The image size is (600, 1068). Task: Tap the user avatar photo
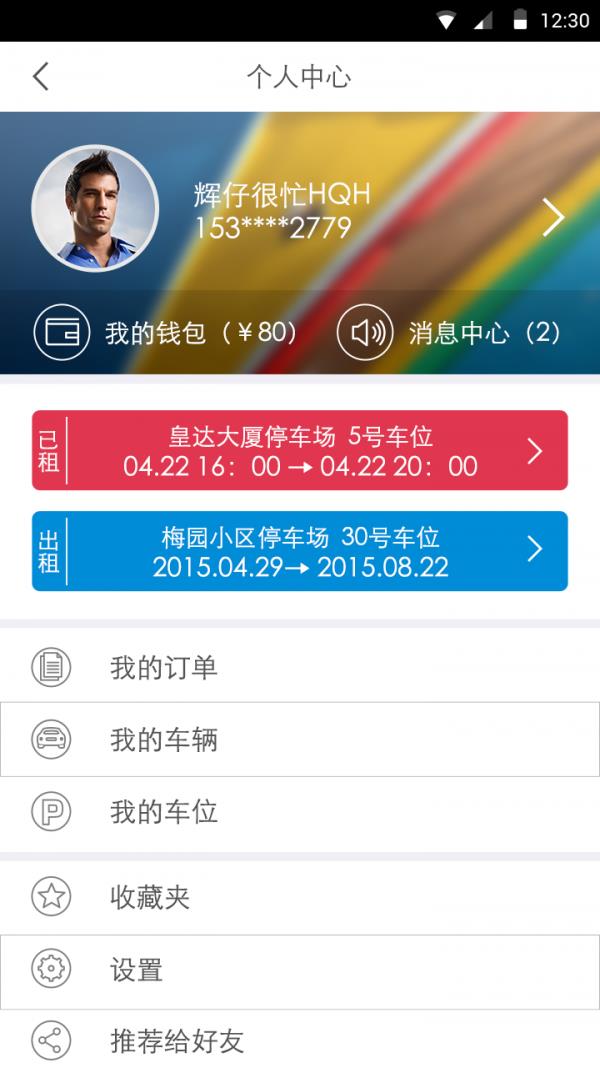pos(95,208)
